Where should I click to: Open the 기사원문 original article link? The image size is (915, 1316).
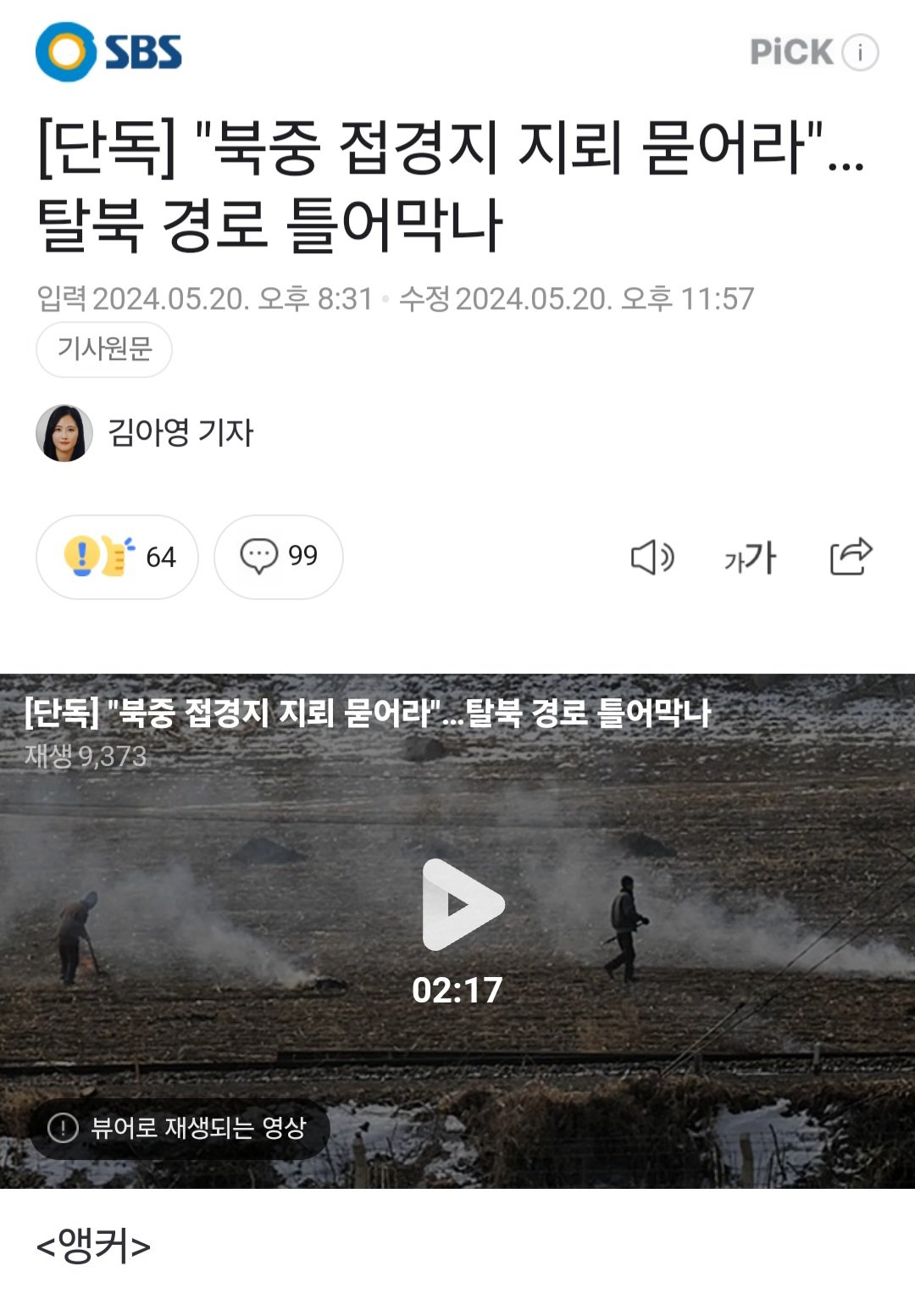click(x=104, y=349)
